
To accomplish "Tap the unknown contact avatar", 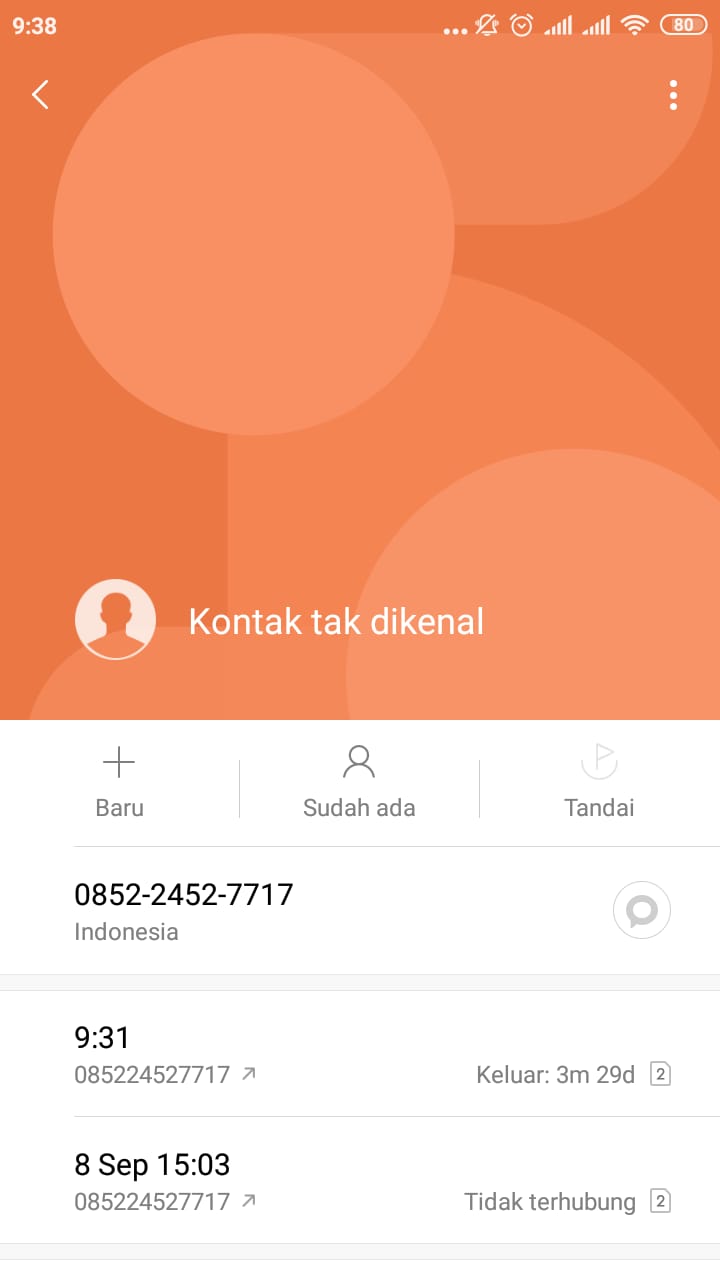I will coord(115,619).
